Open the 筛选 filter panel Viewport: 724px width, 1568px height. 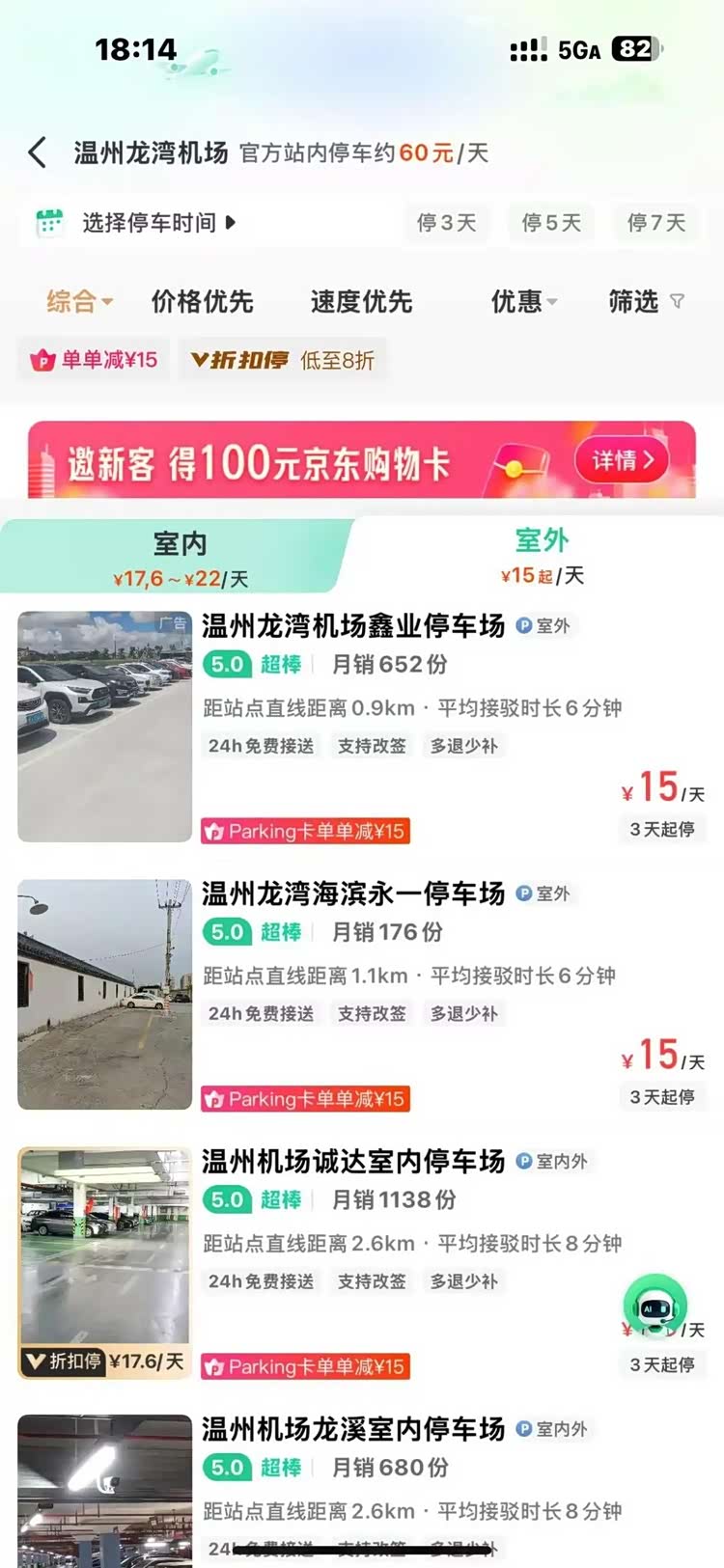[x=645, y=302]
